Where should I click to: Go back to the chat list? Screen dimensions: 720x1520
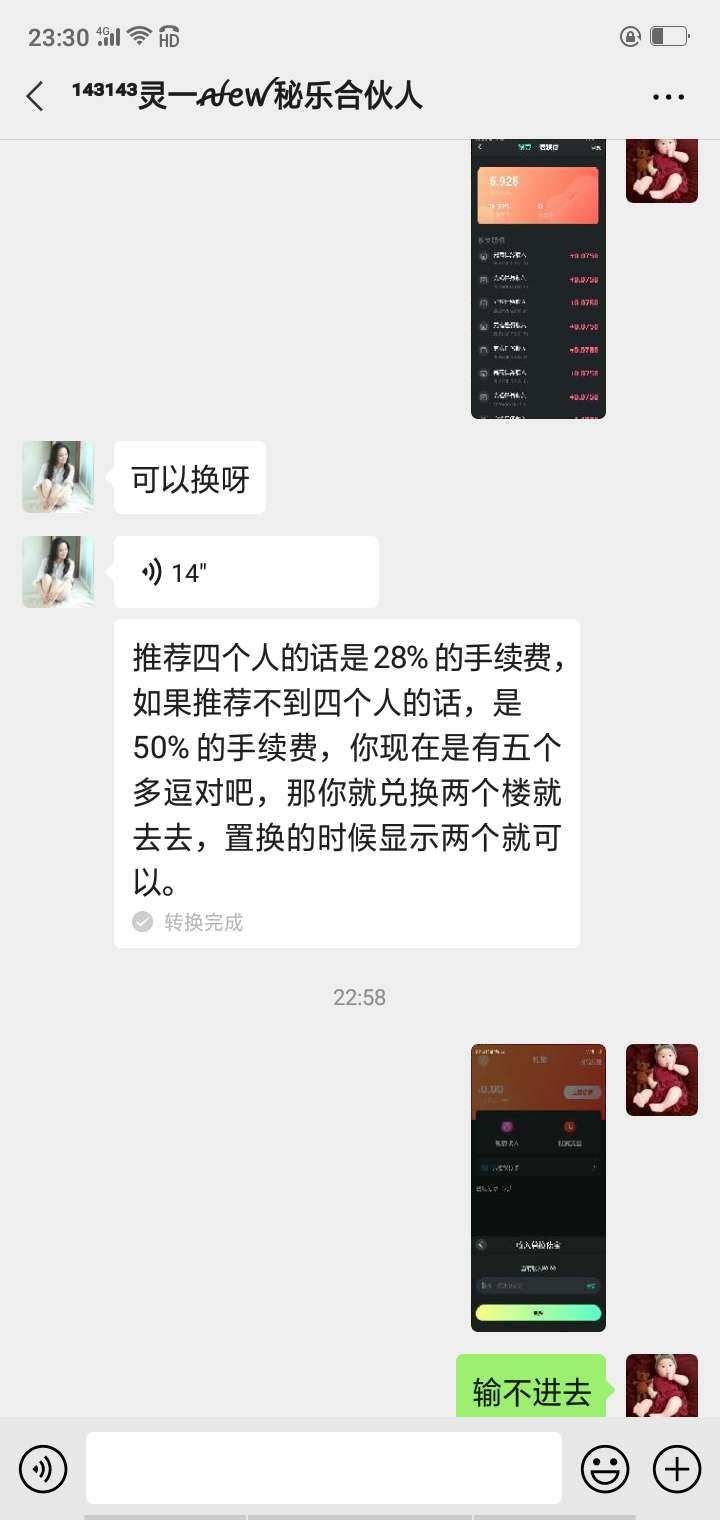[x=35, y=96]
